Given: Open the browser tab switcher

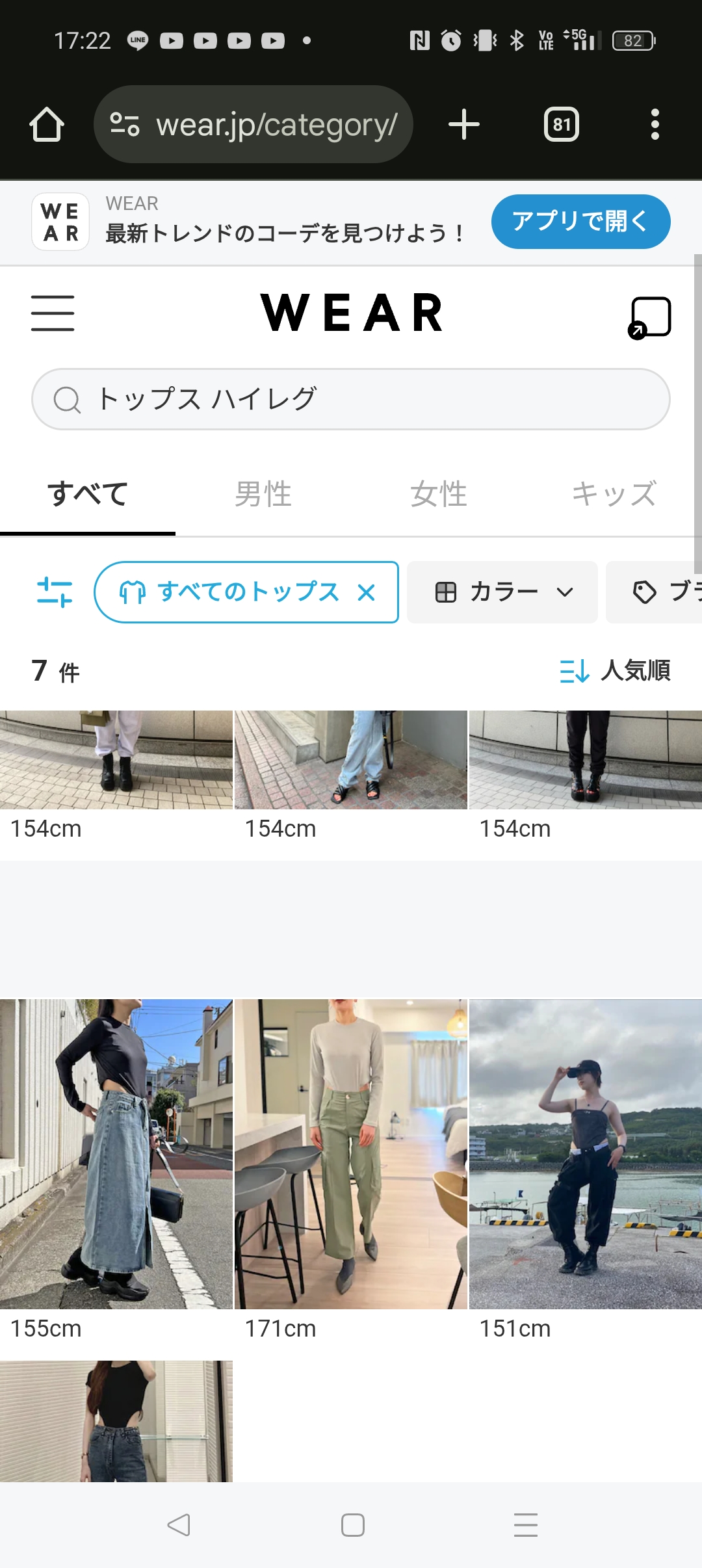Looking at the screenshot, I should [x=562, y=124].
